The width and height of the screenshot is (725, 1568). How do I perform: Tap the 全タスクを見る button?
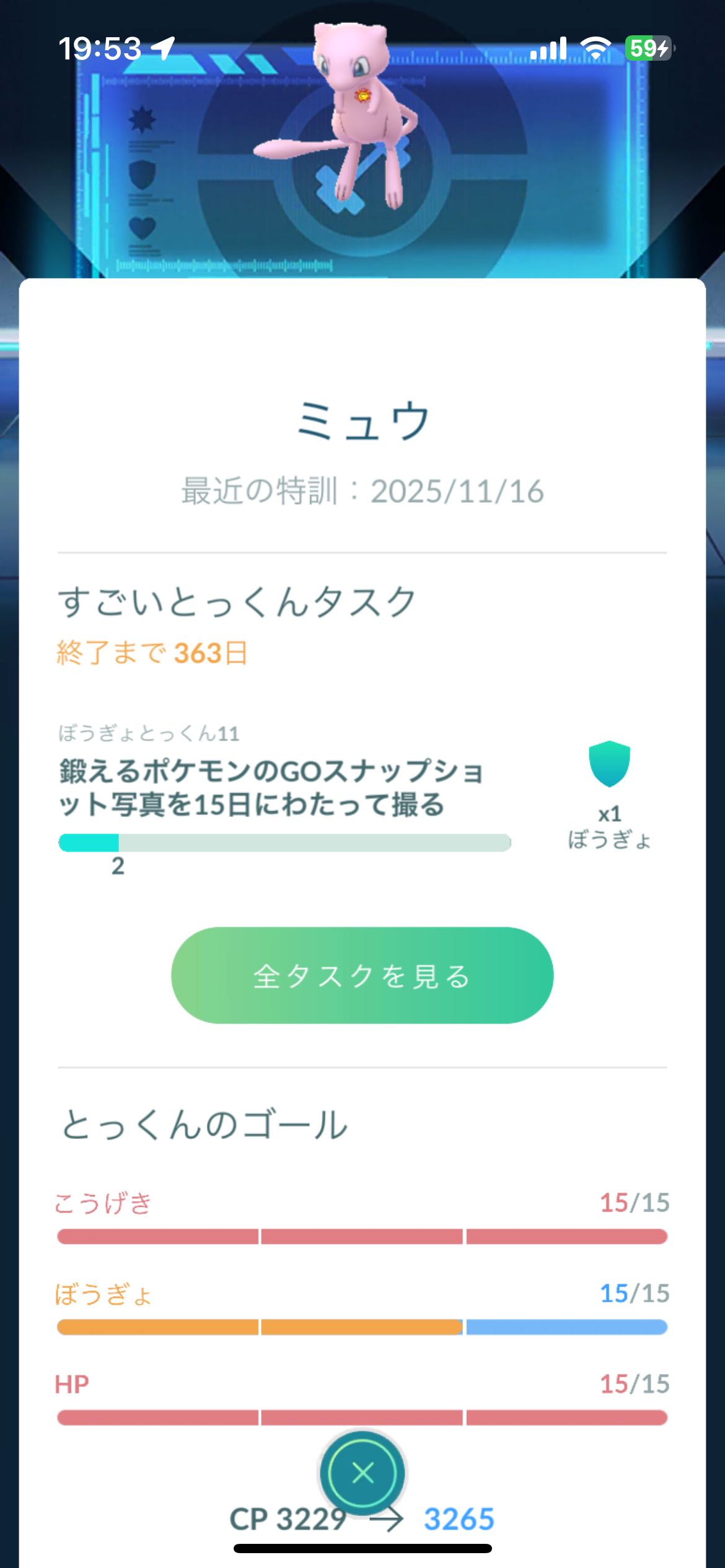(x=362, y=975)
